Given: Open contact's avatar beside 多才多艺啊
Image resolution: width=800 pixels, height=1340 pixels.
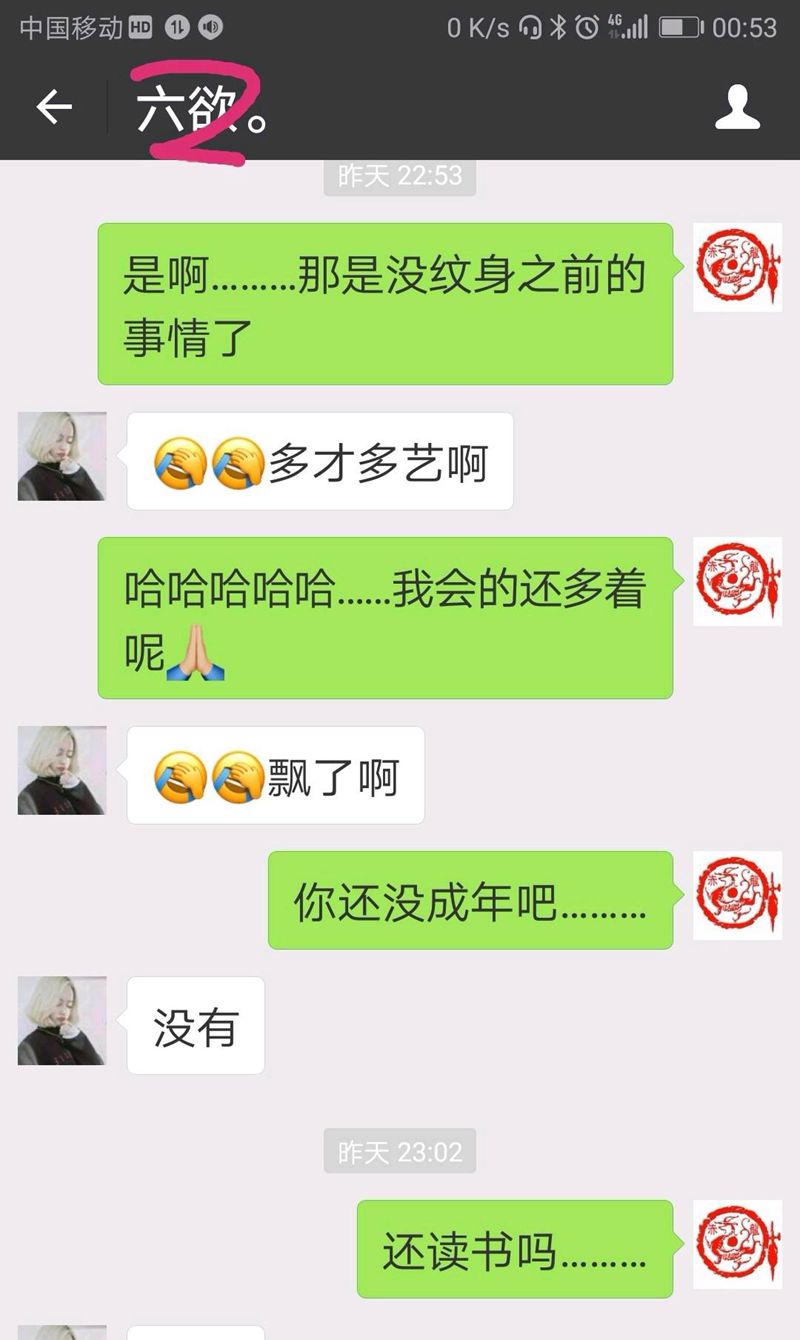Looking at the screenshot, I should click(x=62, y=456).
